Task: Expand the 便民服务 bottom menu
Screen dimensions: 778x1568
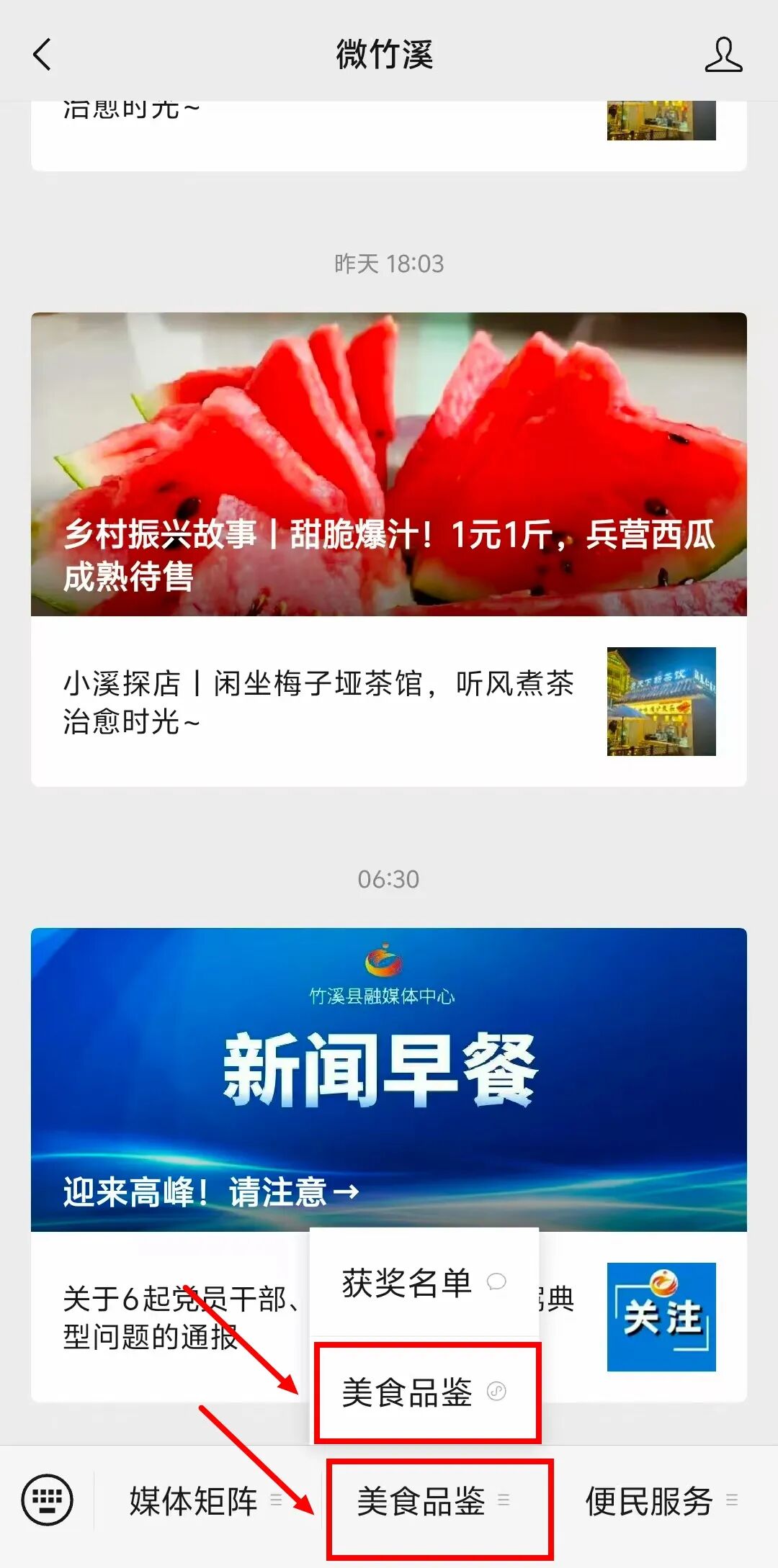Action: 661,1501
